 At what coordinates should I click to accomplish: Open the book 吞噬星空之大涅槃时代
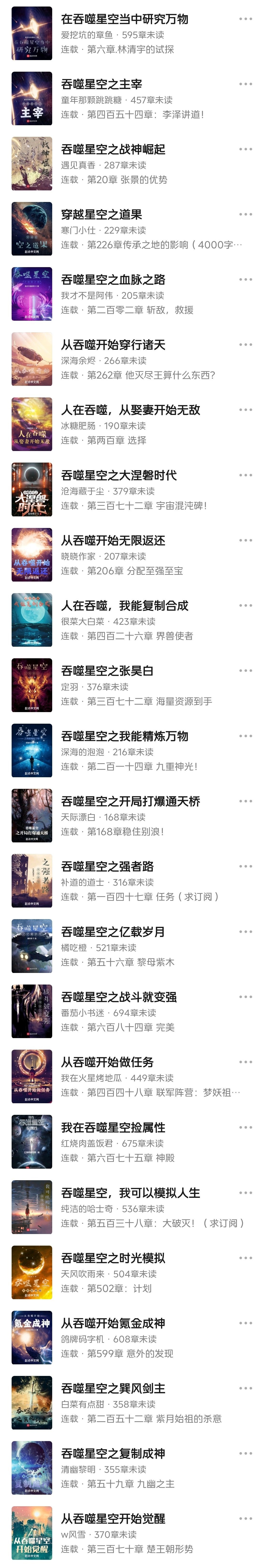[119, 475]
